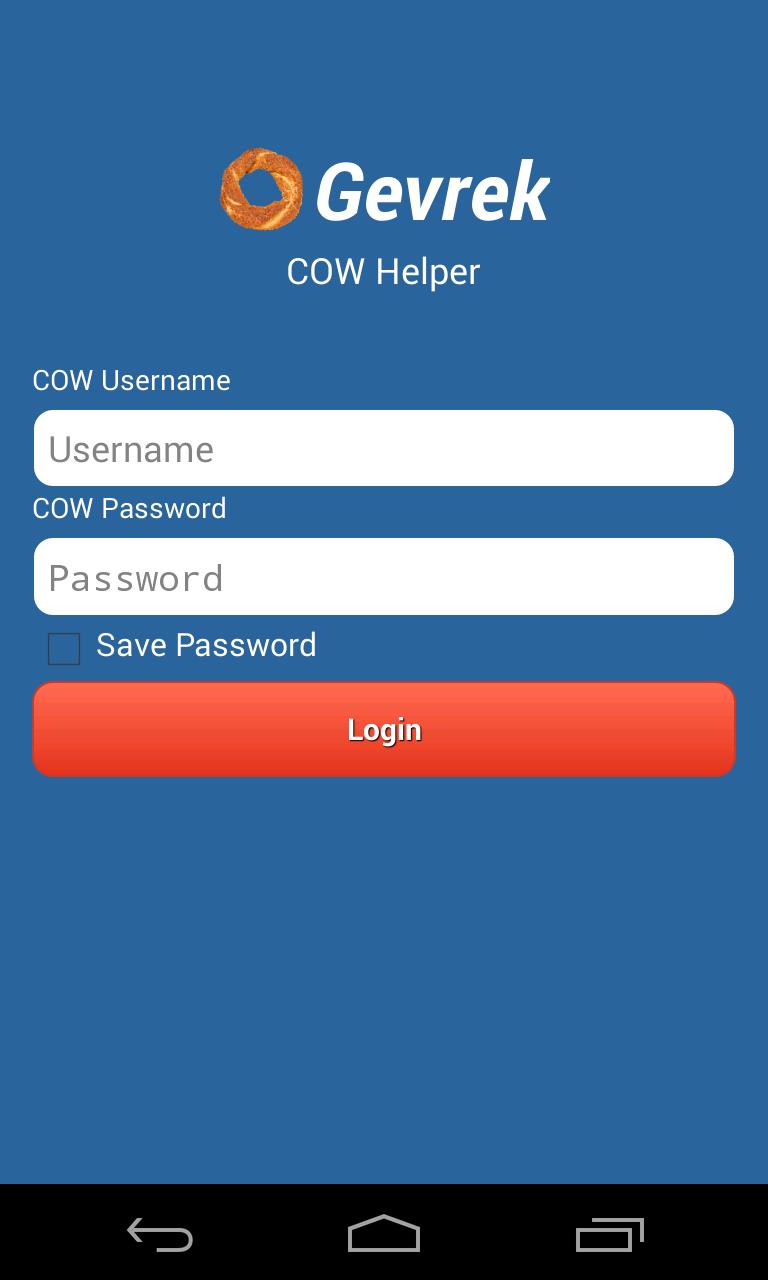Enable the Save Password checkbox
The width and height of the screenshot is (768, 1280).
pos(64,648)
